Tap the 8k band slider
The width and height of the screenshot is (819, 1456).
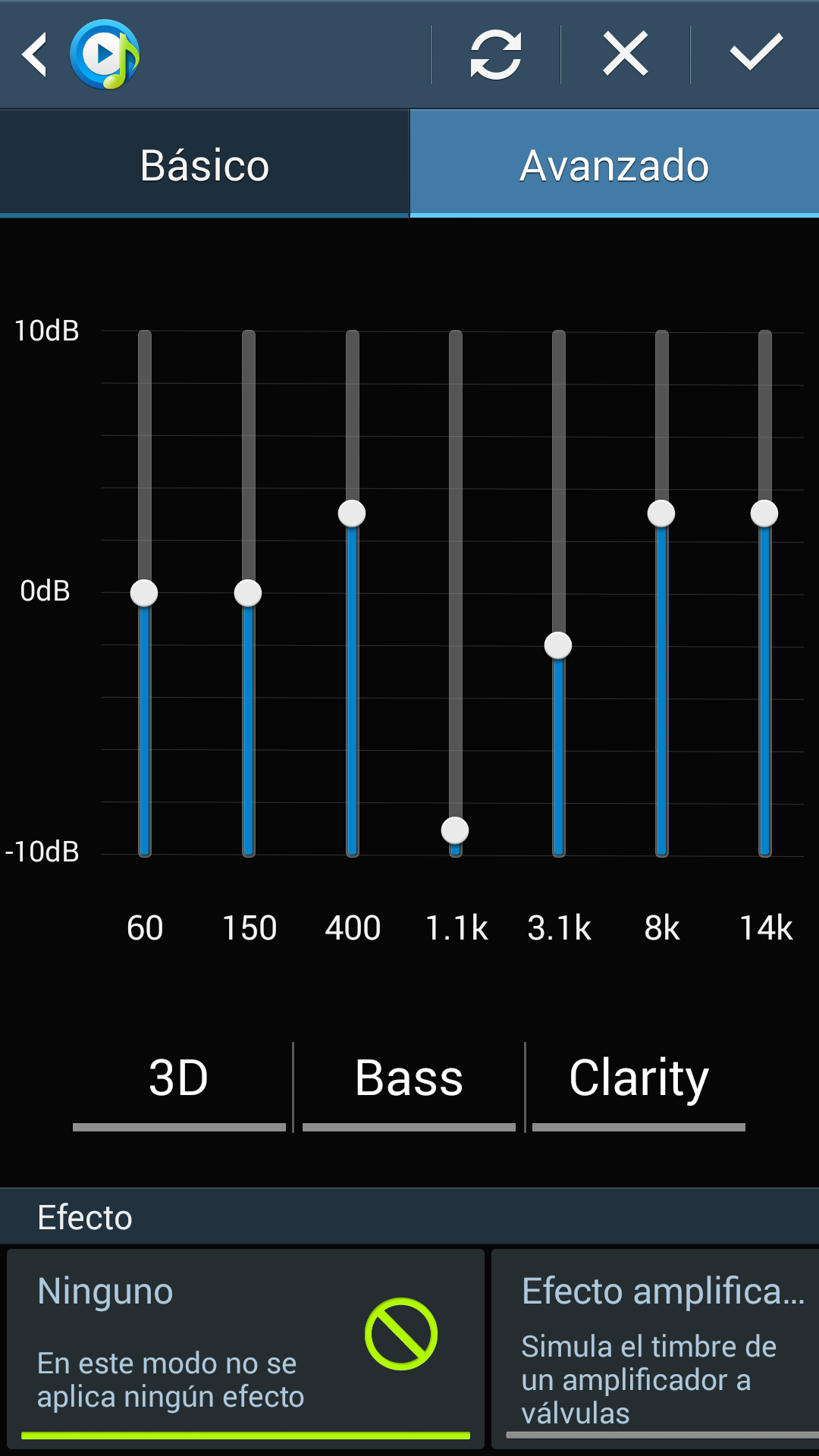pyautogui.click(x=661, y=514)
